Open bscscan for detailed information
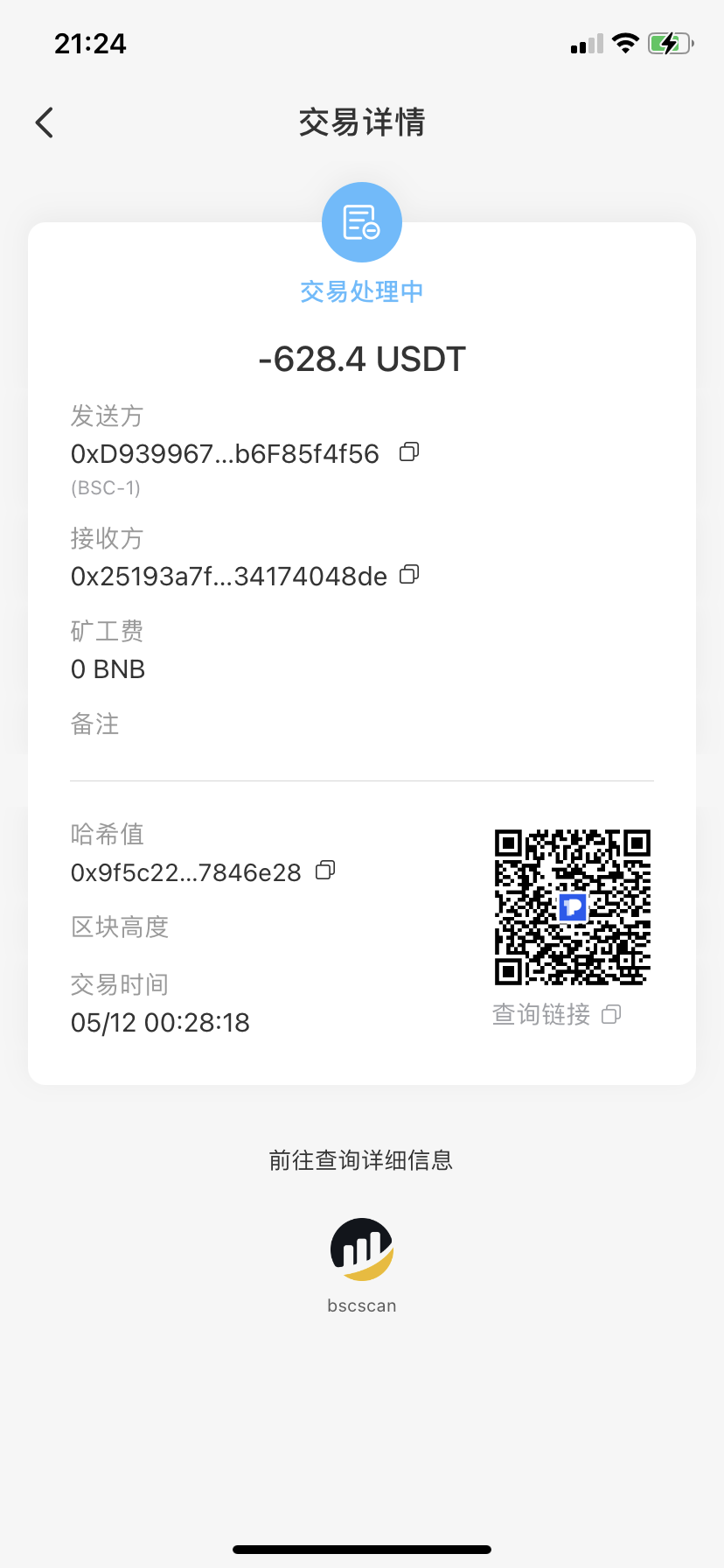The width and height of the screenshot is (724, 1568). tap(362, 1249)
